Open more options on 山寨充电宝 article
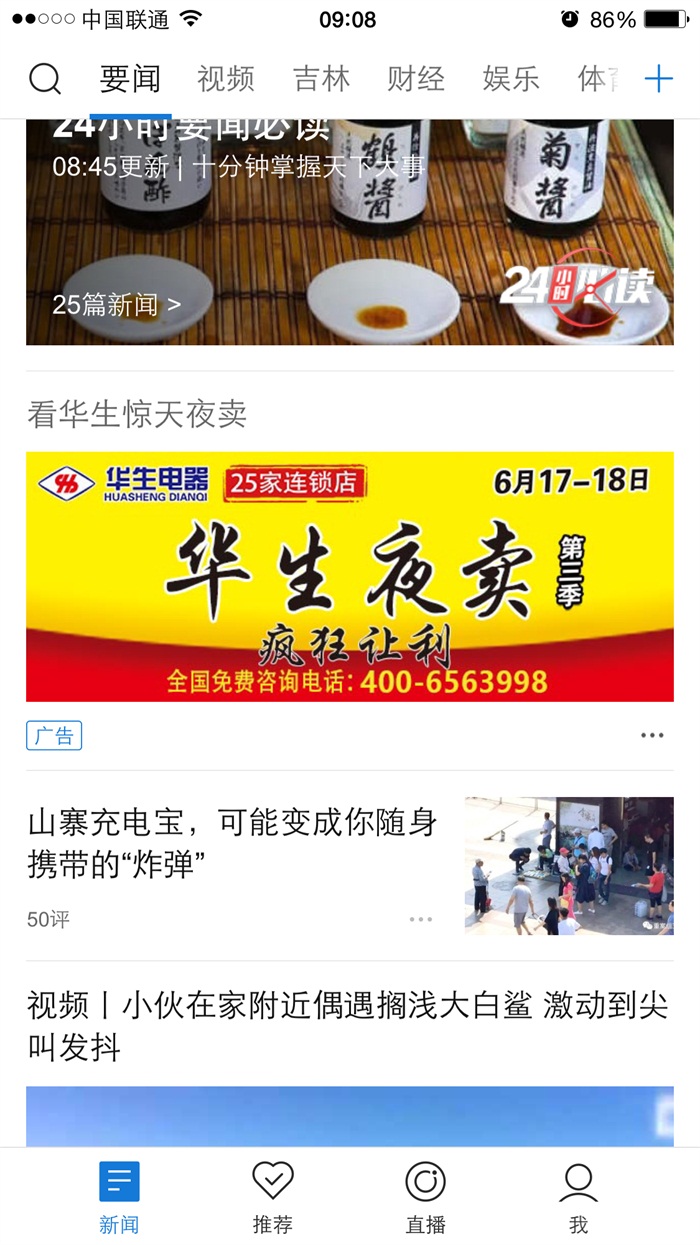 click(421, 919)
